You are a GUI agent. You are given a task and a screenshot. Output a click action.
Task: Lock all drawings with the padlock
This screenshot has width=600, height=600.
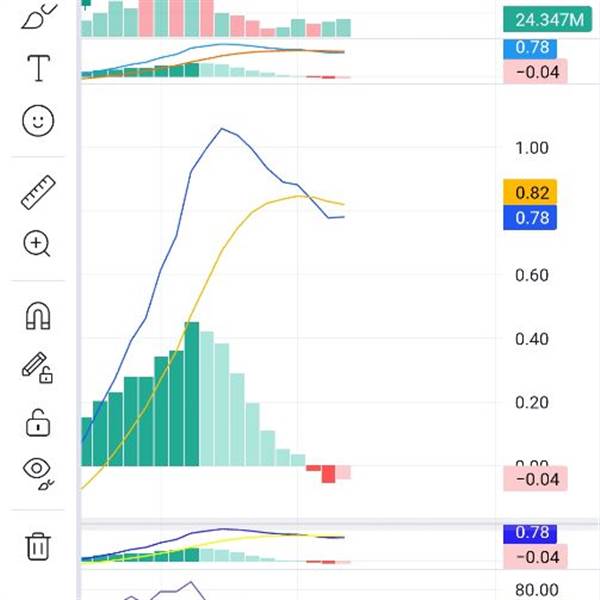38,420
